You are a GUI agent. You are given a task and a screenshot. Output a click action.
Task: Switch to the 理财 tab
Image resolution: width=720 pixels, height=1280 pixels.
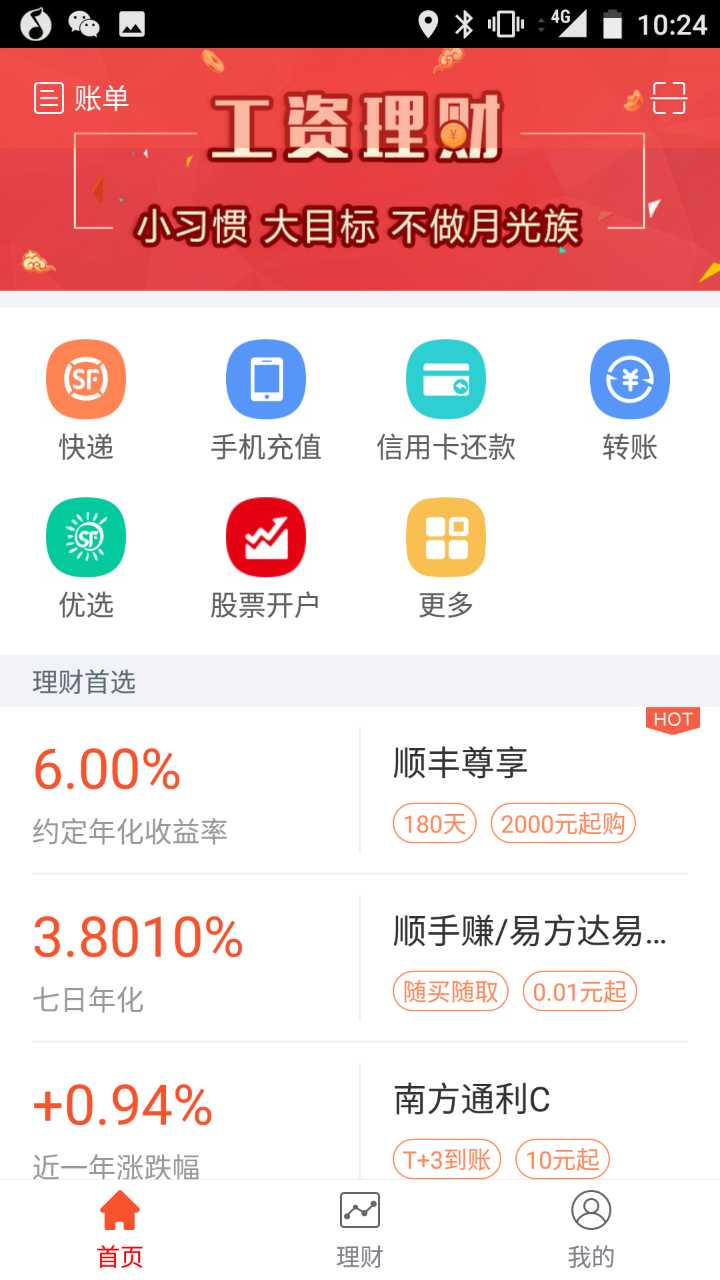pyautogui.click(x=360, y=1230)
